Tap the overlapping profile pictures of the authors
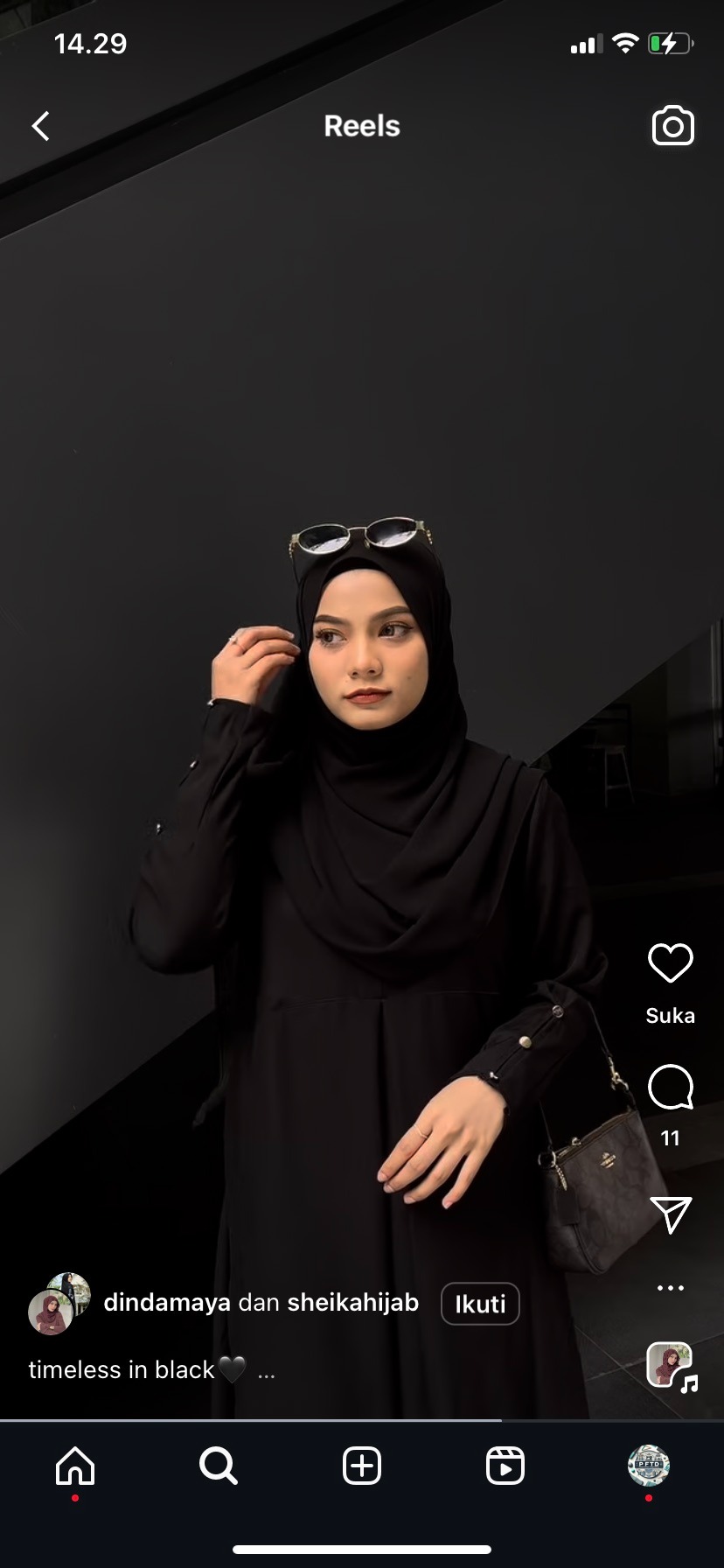The width and height of the screenshot is (724, 1568). click(58, 1304)
